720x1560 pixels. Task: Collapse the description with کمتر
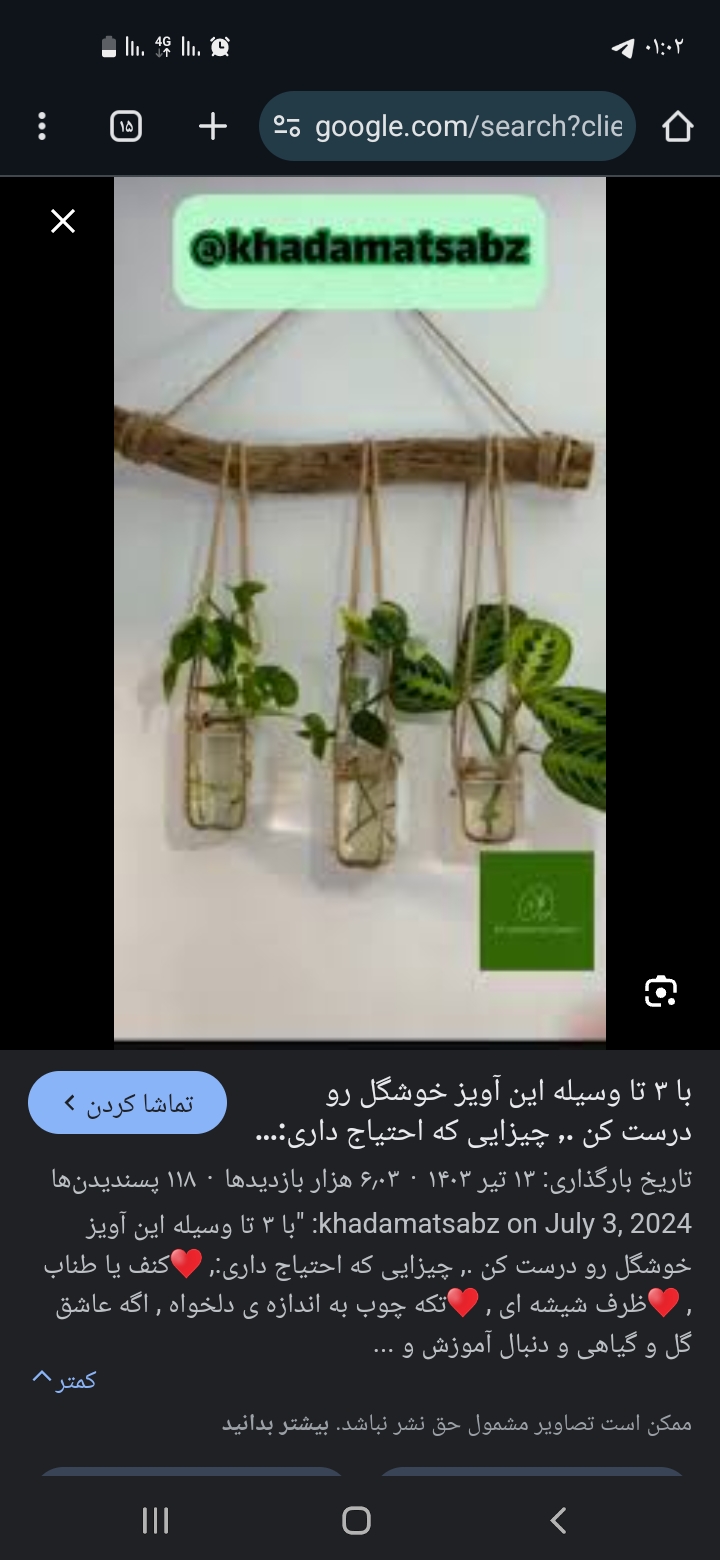(x=64, y=1380)
